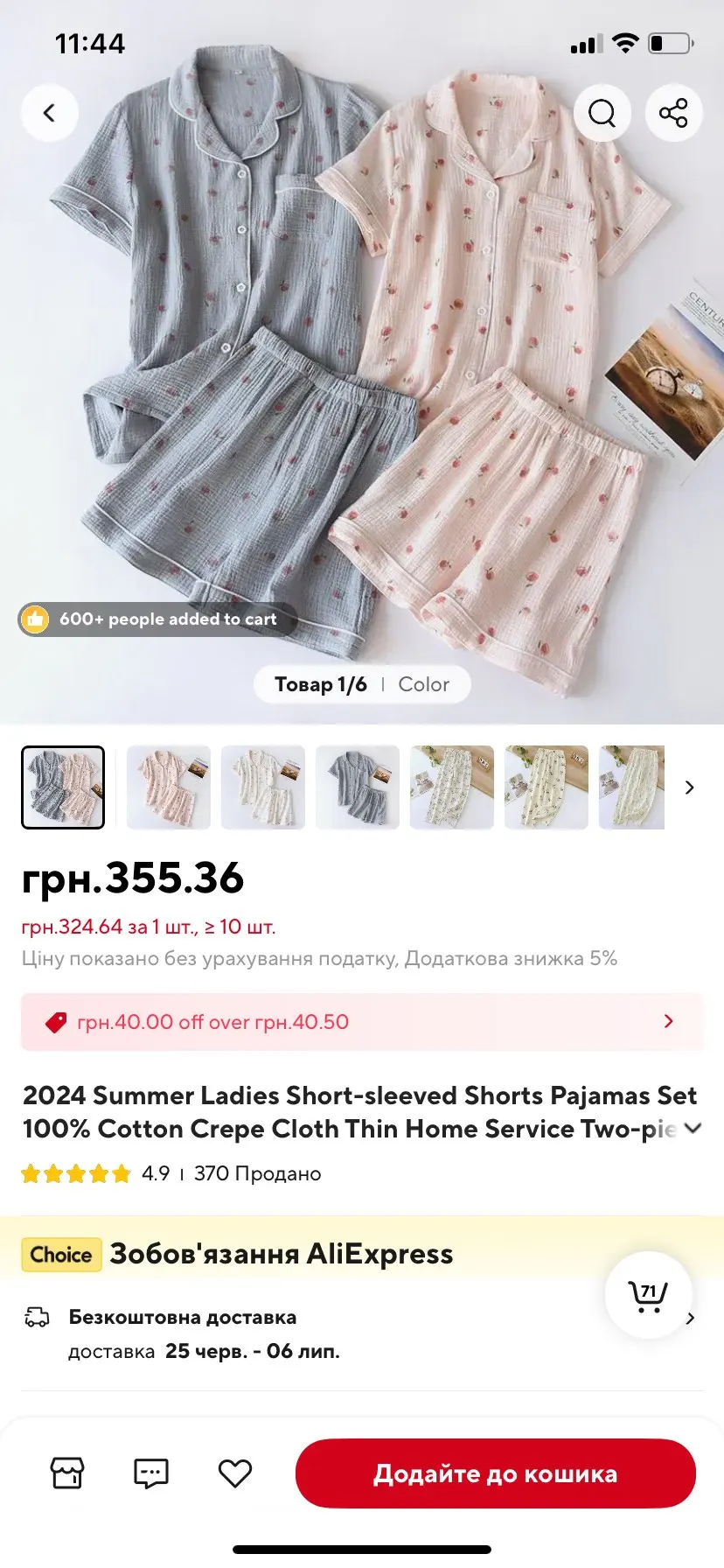Go back using the top-left arrow
Image resolution: width=724 pixels, height=1568 pixels.
tap(50, 113)
